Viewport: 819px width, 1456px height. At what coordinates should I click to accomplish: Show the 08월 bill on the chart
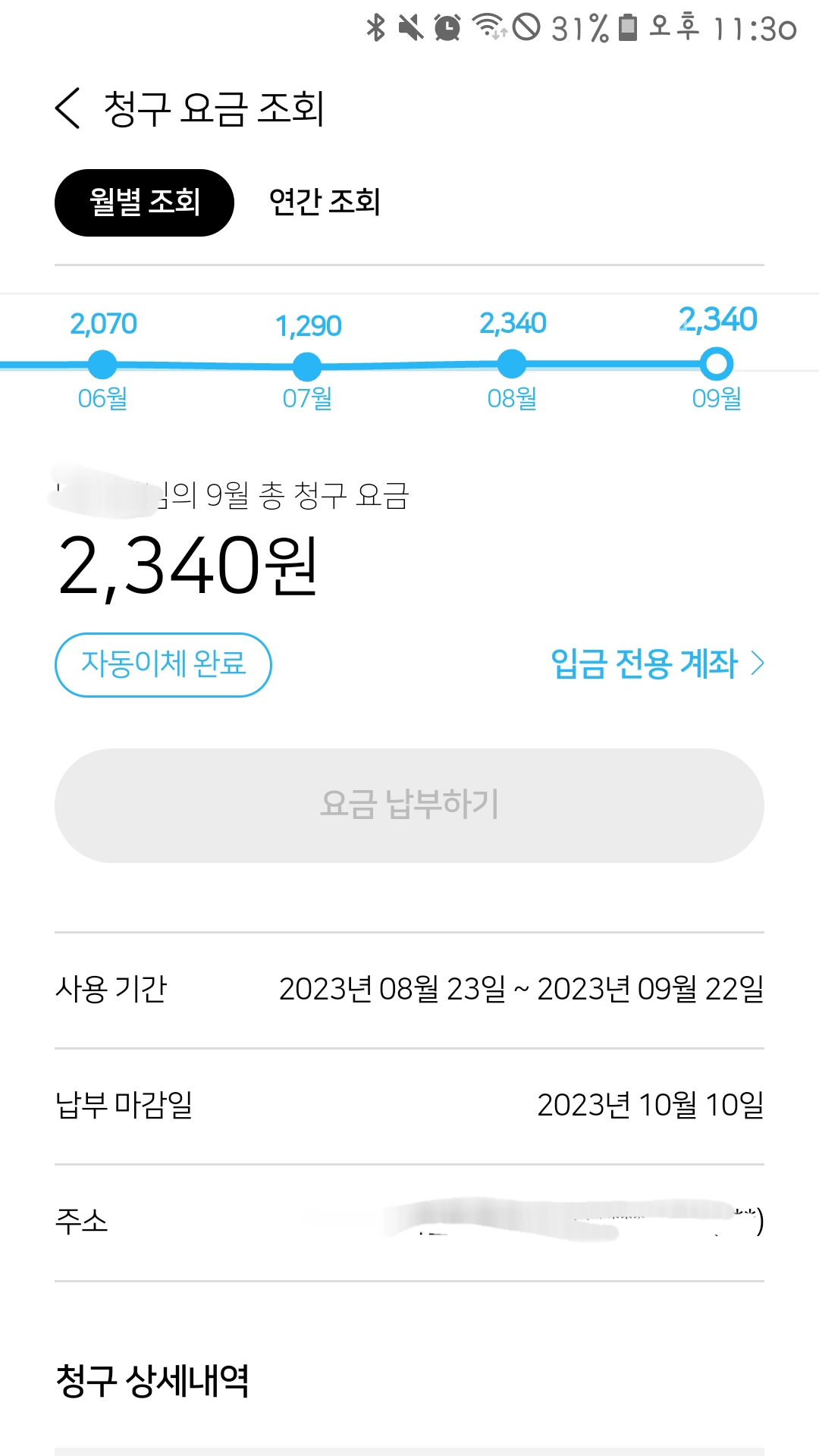512,364
